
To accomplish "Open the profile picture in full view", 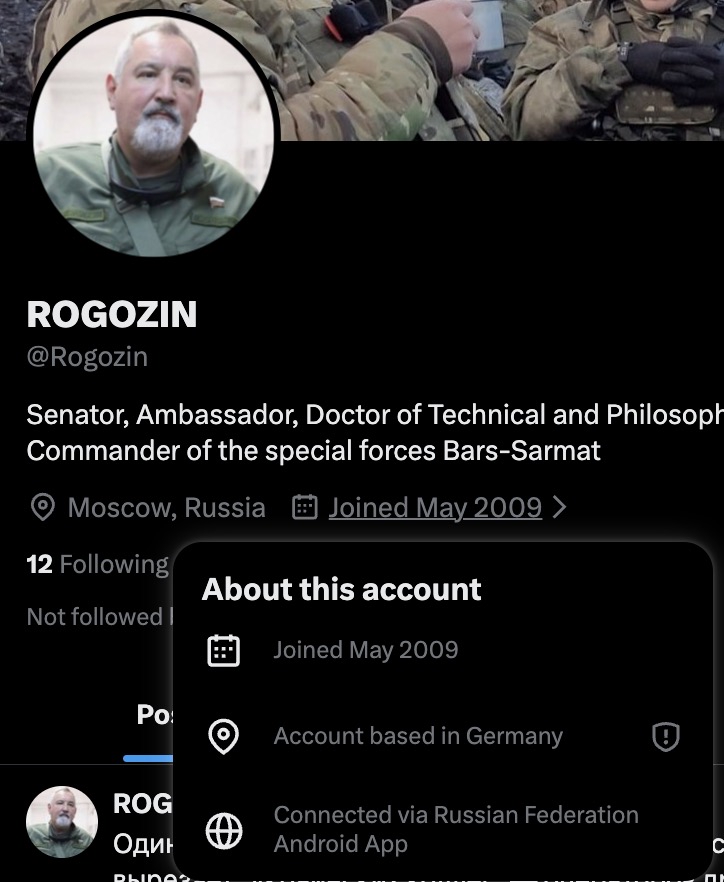I will (x=153, y=136).
